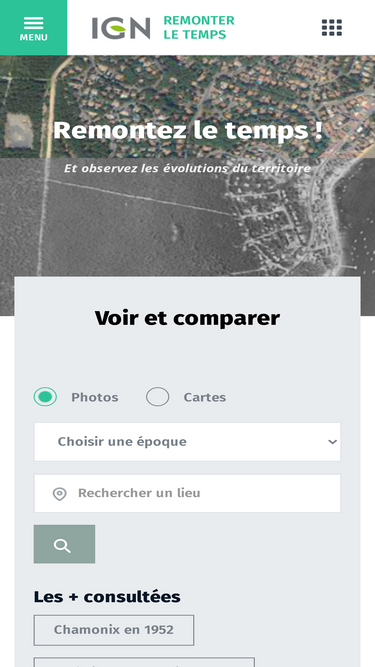375x667 pixels.
Task: Open Chamonix en 1952
Action: point(114,630)
